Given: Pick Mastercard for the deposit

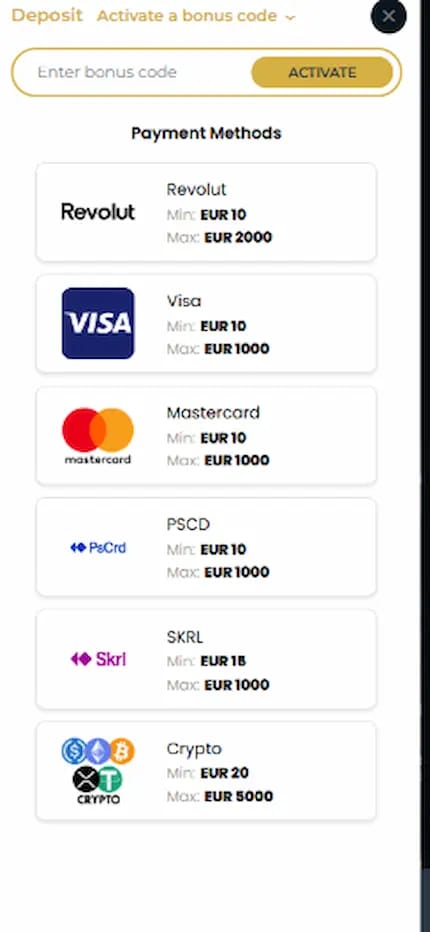Looking at the screenshot, I should 206,436.
